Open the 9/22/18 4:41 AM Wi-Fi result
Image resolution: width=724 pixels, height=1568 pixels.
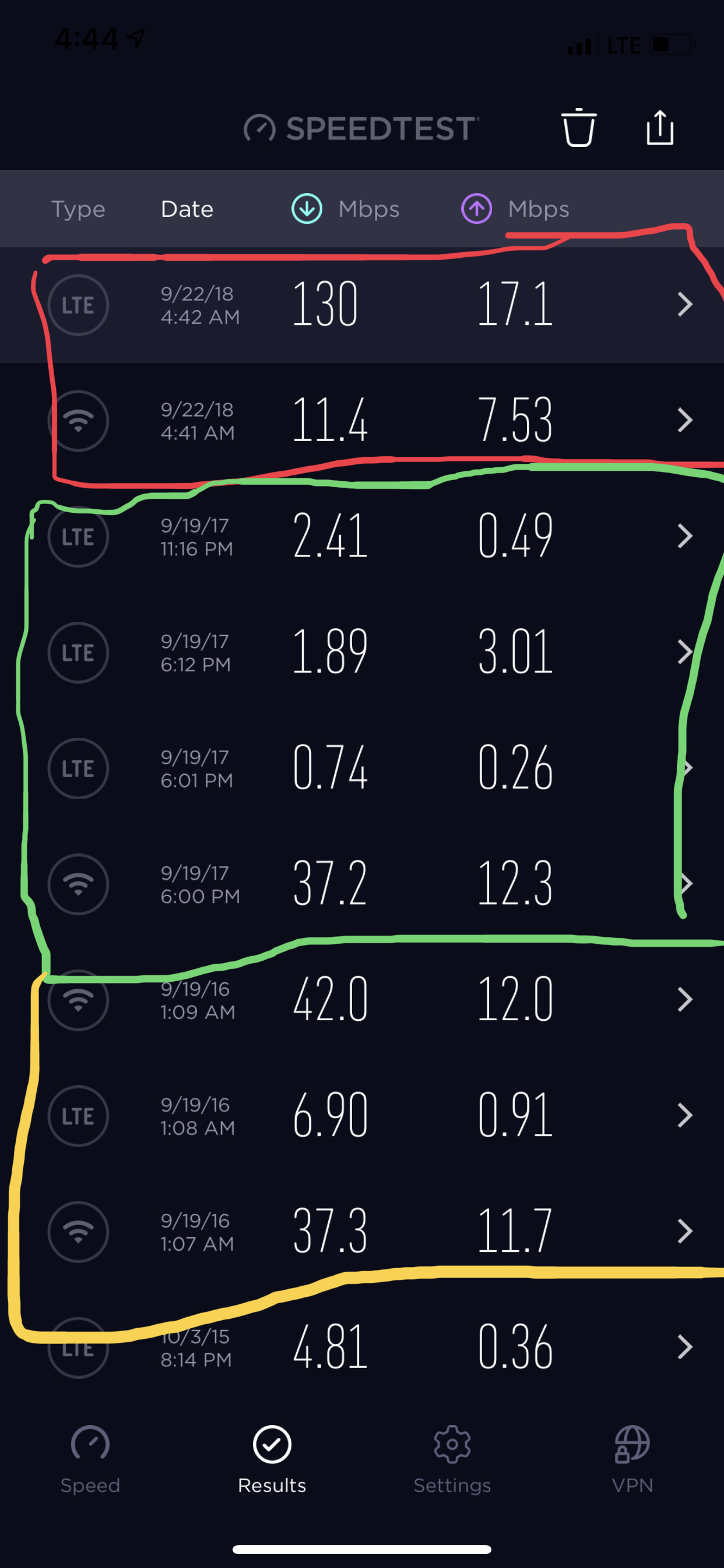point(362,420)
